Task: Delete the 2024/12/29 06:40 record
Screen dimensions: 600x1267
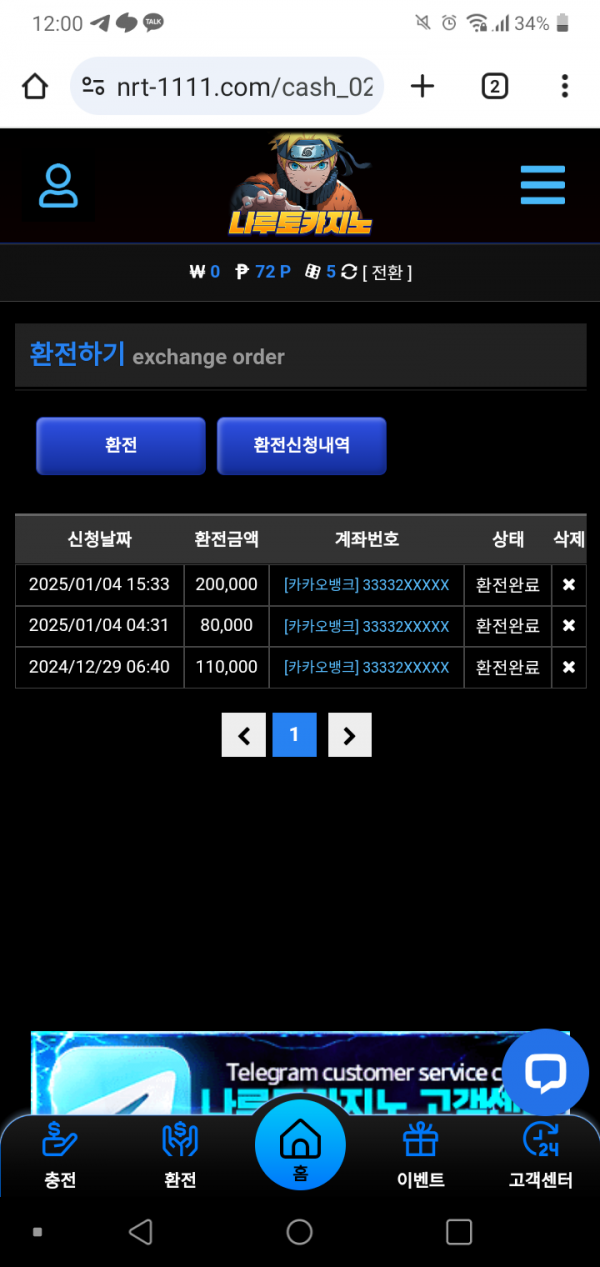Action: point(569,667)
